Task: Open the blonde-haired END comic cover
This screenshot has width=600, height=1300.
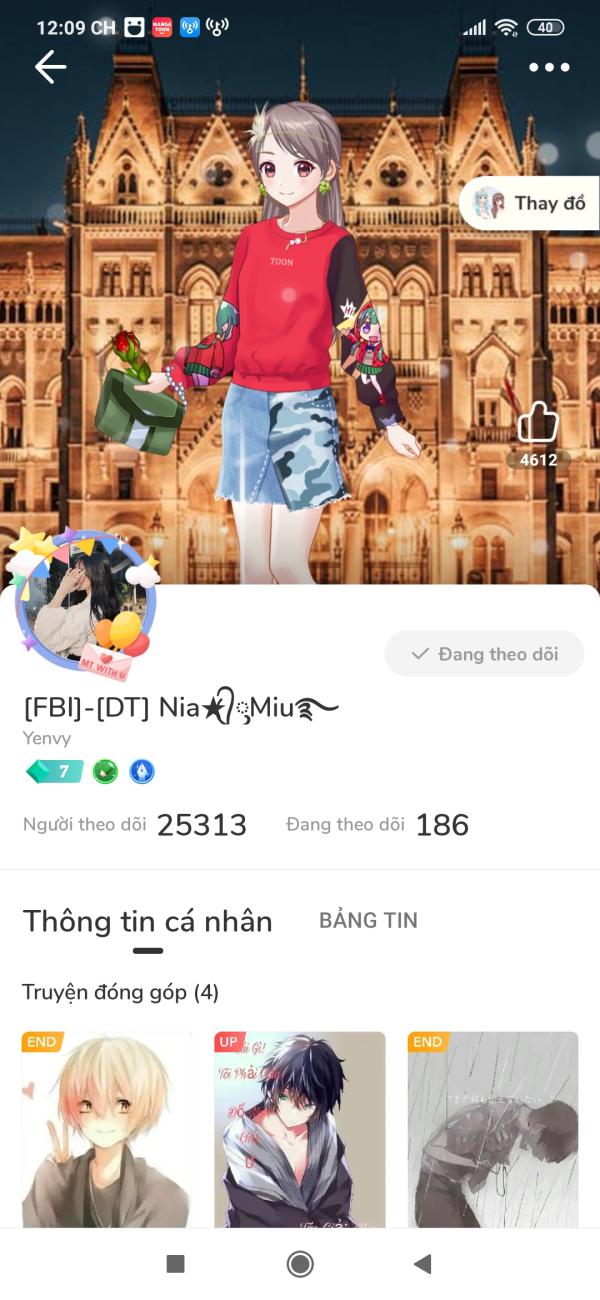Action: click(x=107, y=1130)
